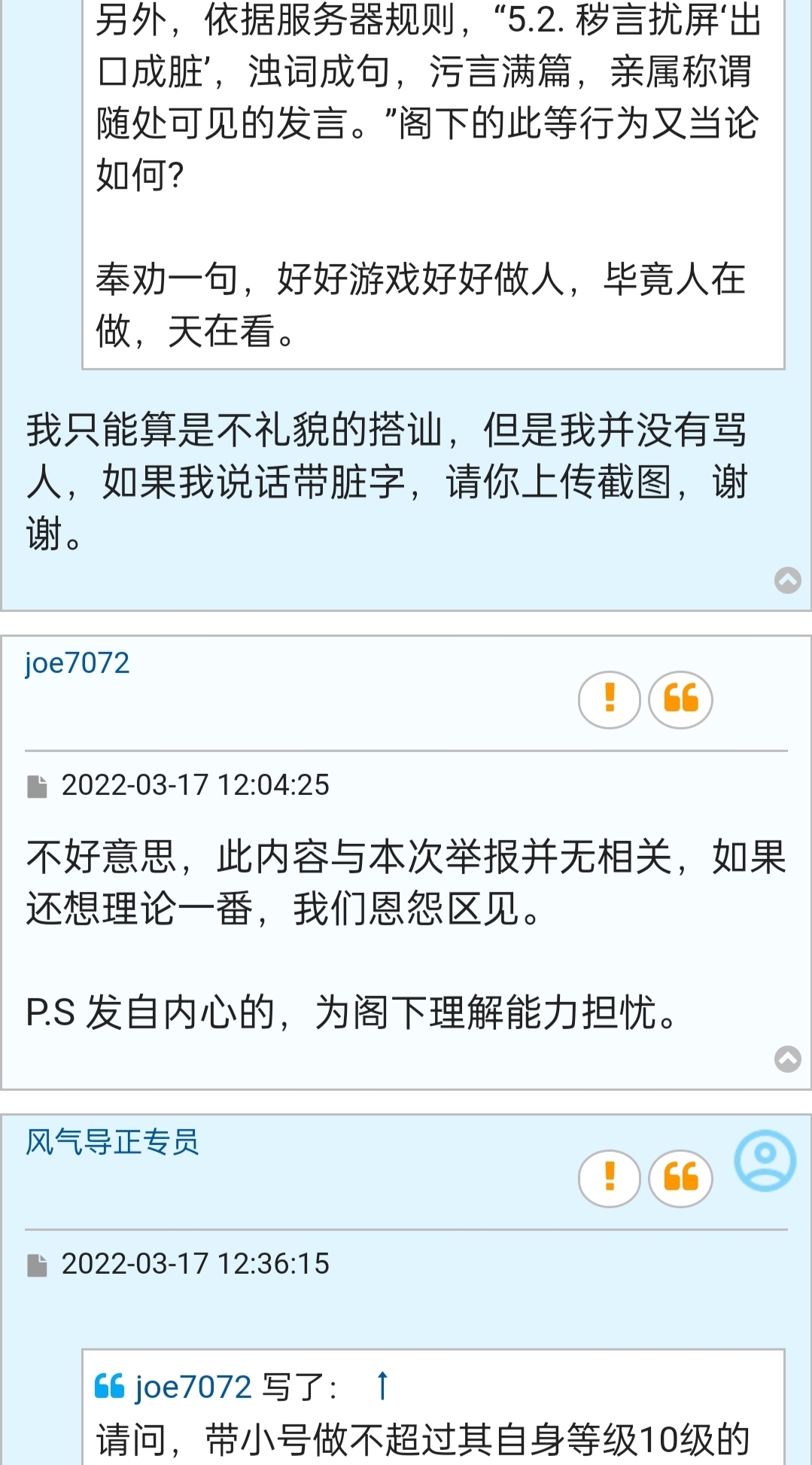Quote the post by 风气导正专员
812x1465 pixels.
tap(680, 1178)
